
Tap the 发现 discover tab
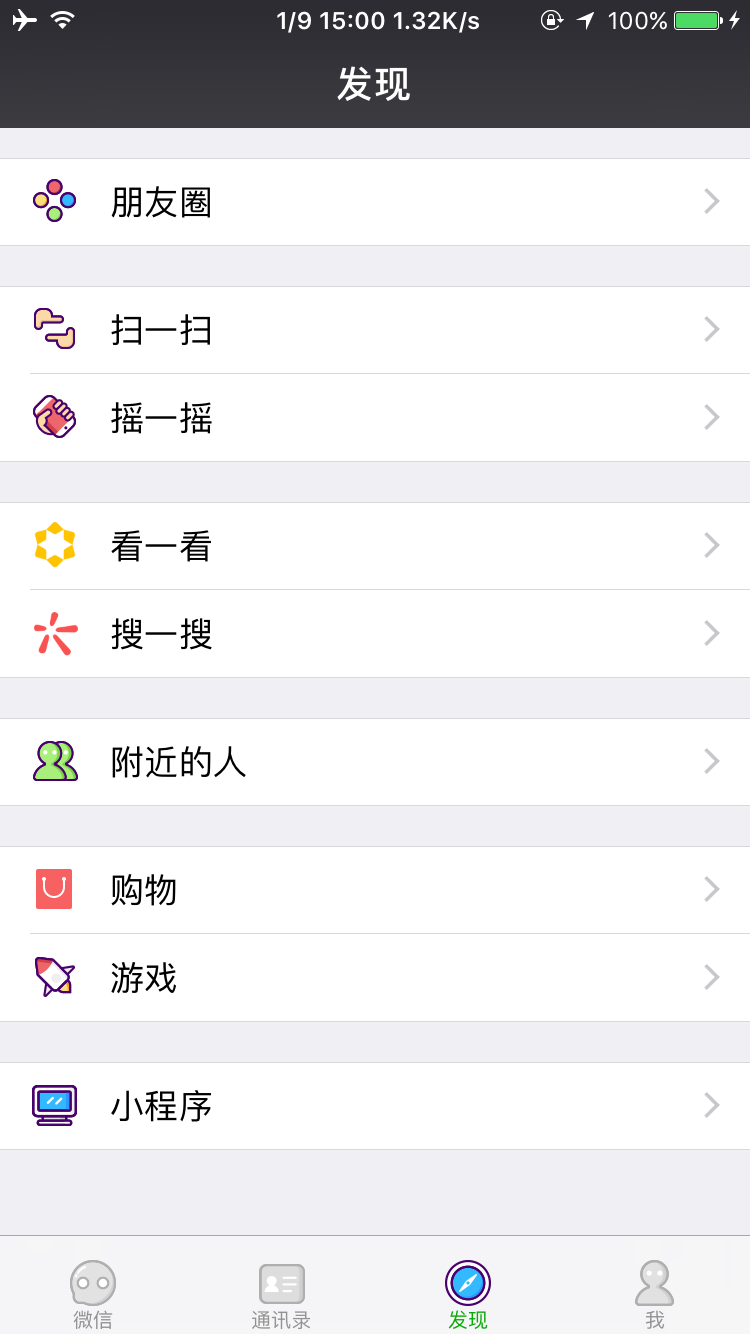click(x=468, y=1294)
